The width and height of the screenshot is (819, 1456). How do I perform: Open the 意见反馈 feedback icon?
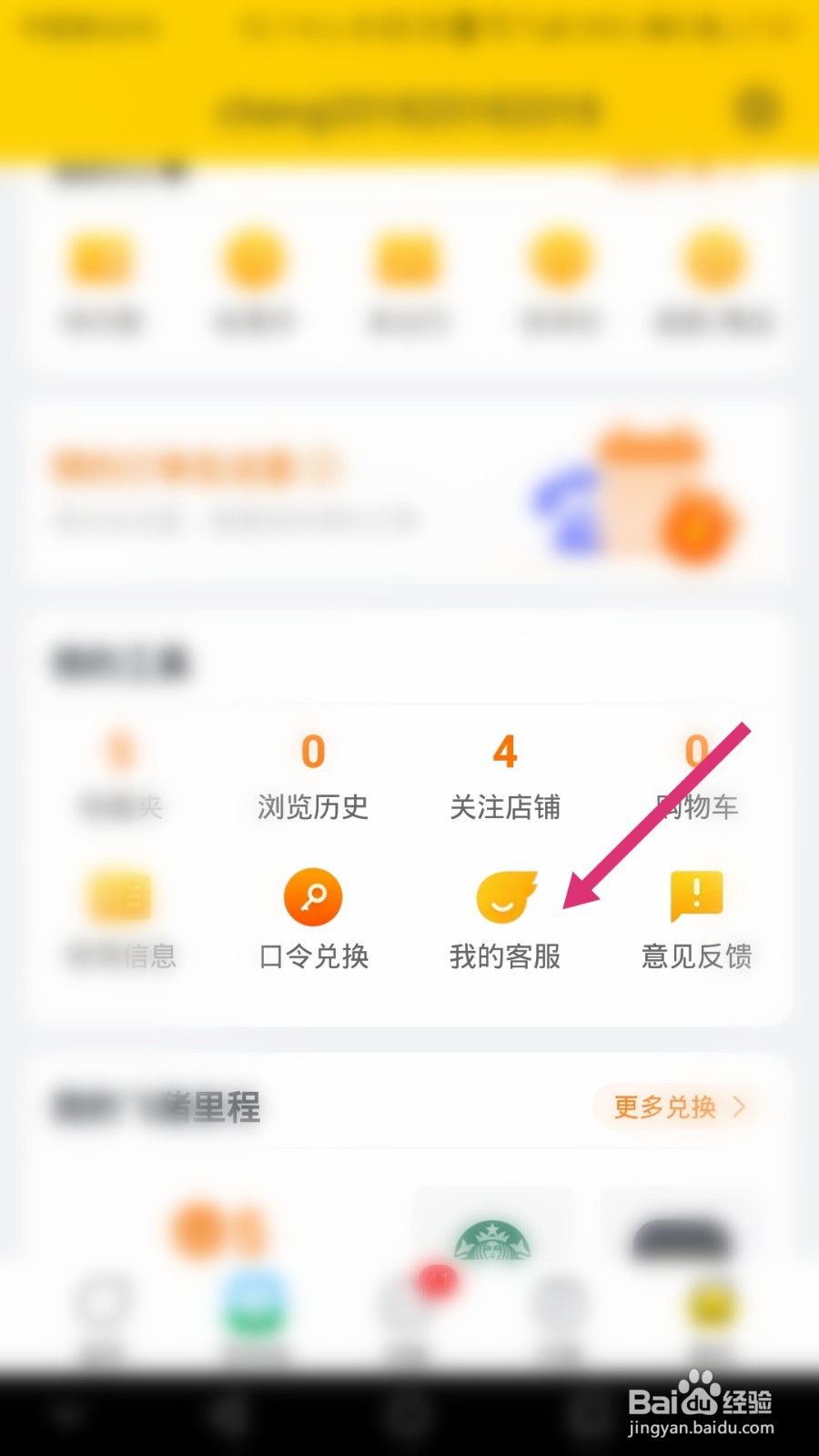point(696,896)
